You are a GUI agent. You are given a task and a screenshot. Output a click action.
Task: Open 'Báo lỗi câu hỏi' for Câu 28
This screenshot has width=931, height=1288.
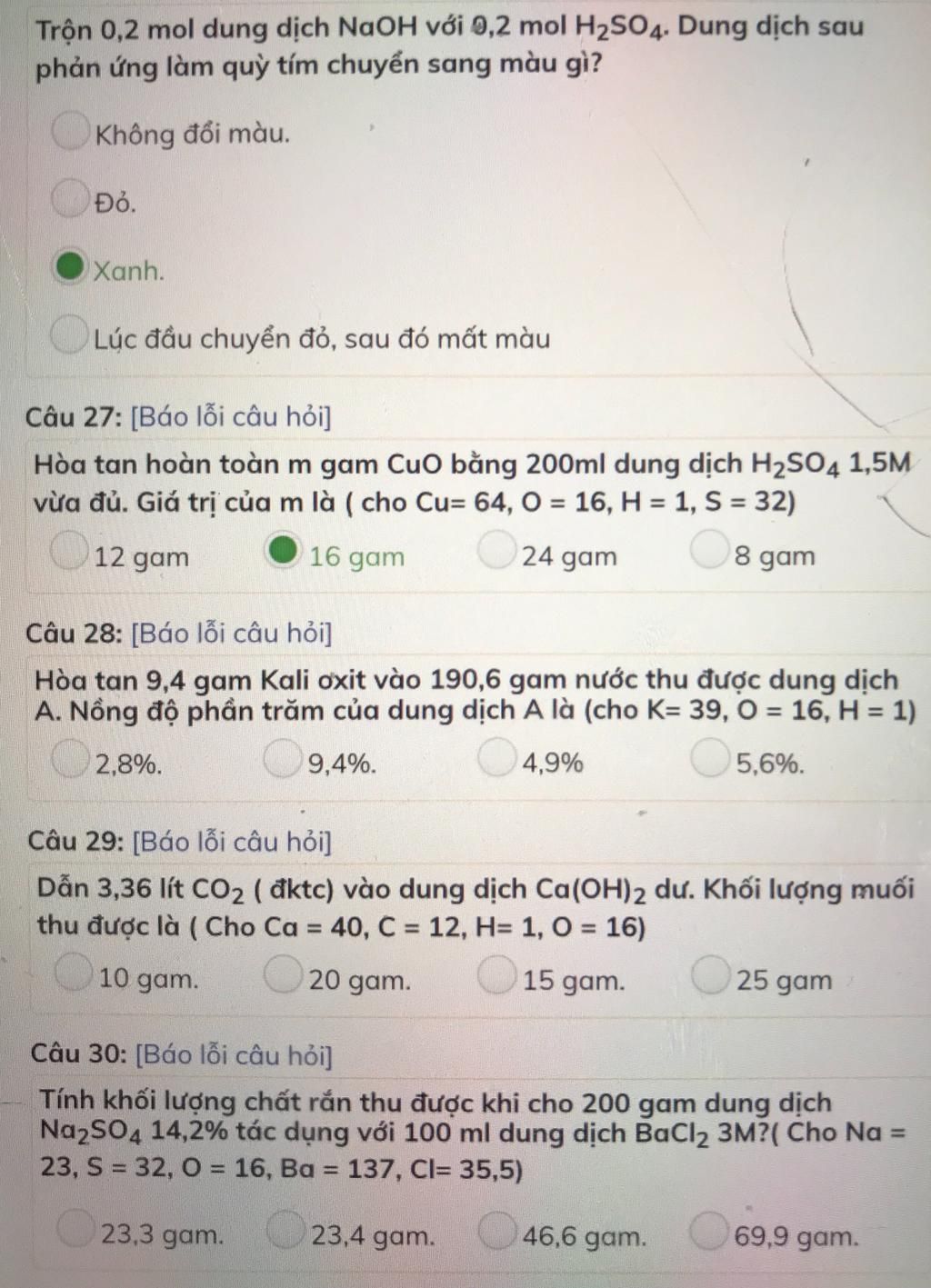tap(232, 633)
